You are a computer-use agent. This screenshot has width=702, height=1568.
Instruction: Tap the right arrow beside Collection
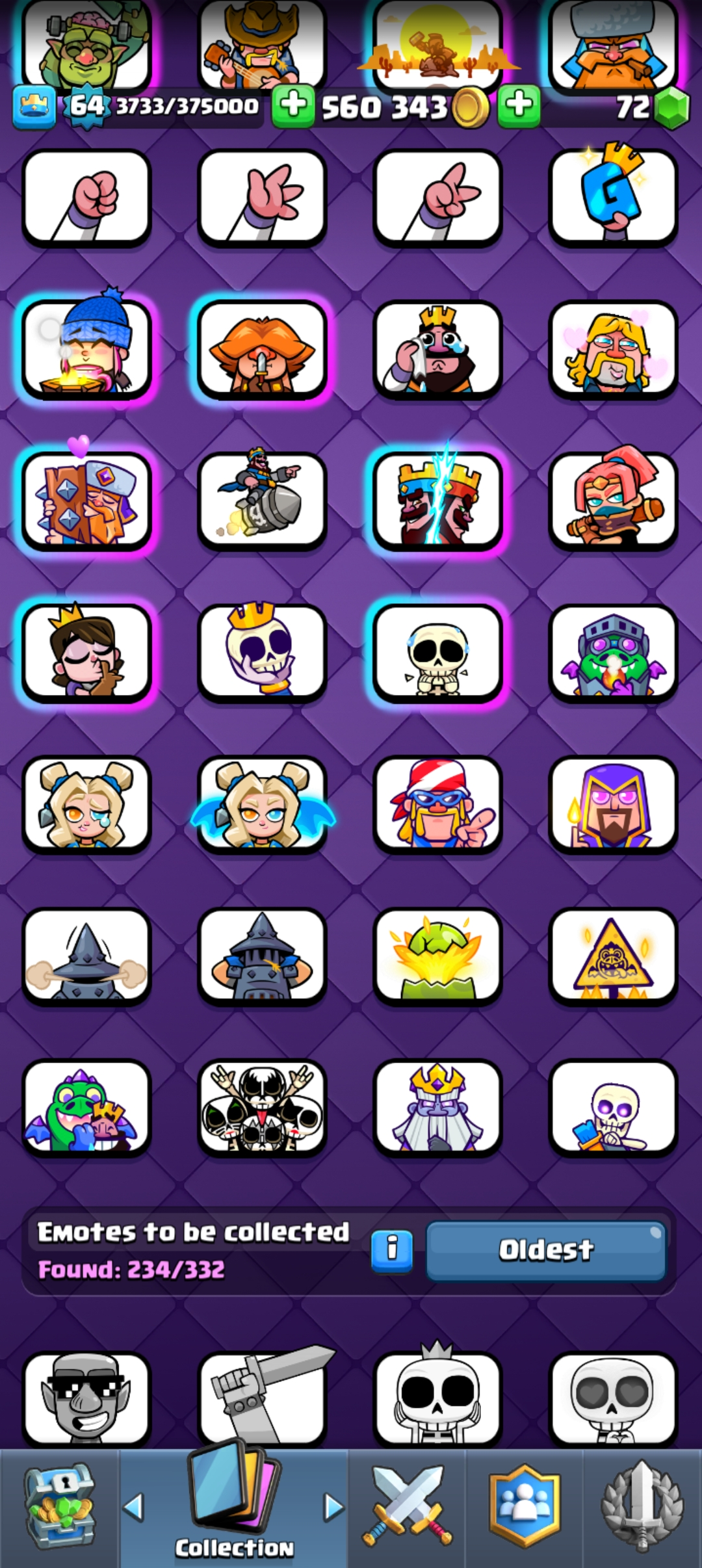[333, 1507]
